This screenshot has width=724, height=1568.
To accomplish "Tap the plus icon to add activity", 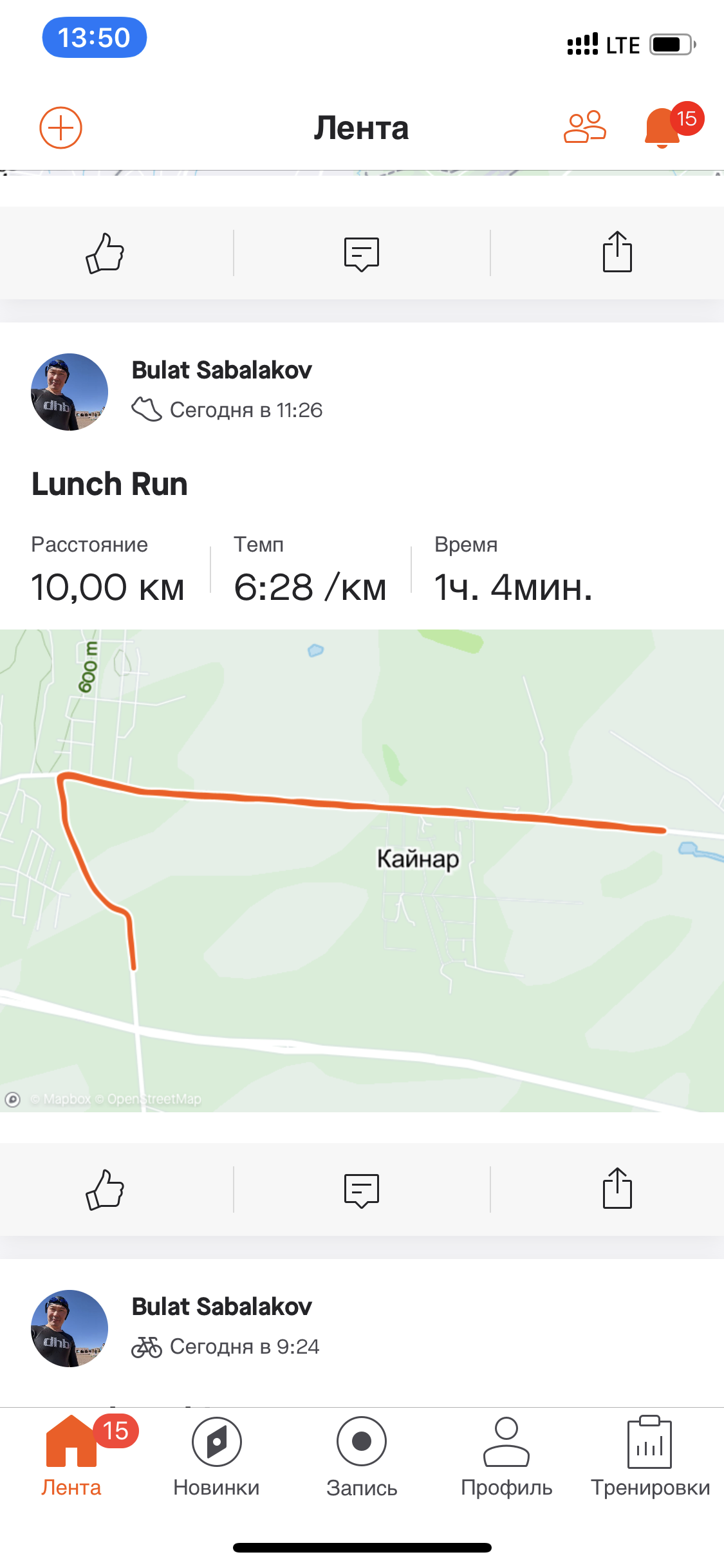I will click(60, 127).
